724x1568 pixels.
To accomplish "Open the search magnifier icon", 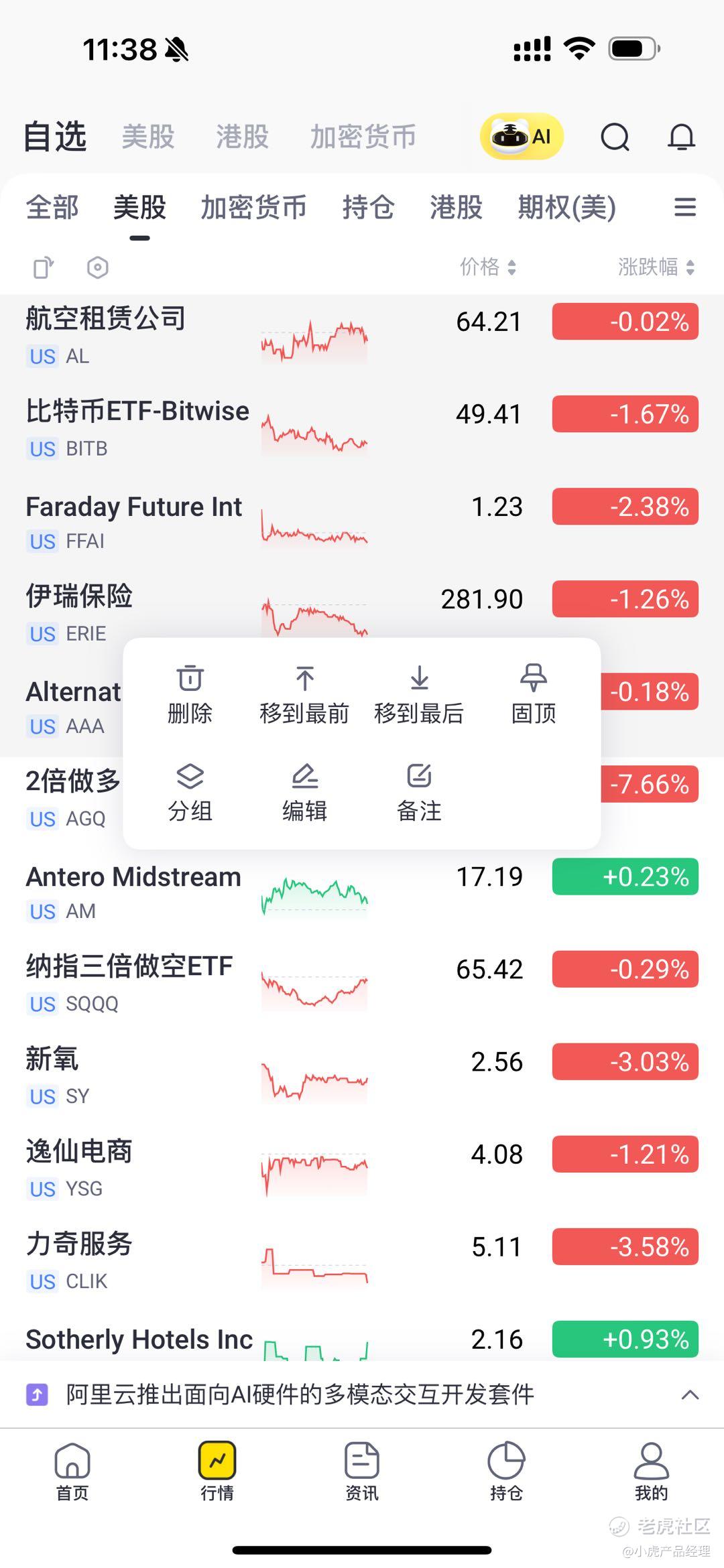I will pos(615,137).
